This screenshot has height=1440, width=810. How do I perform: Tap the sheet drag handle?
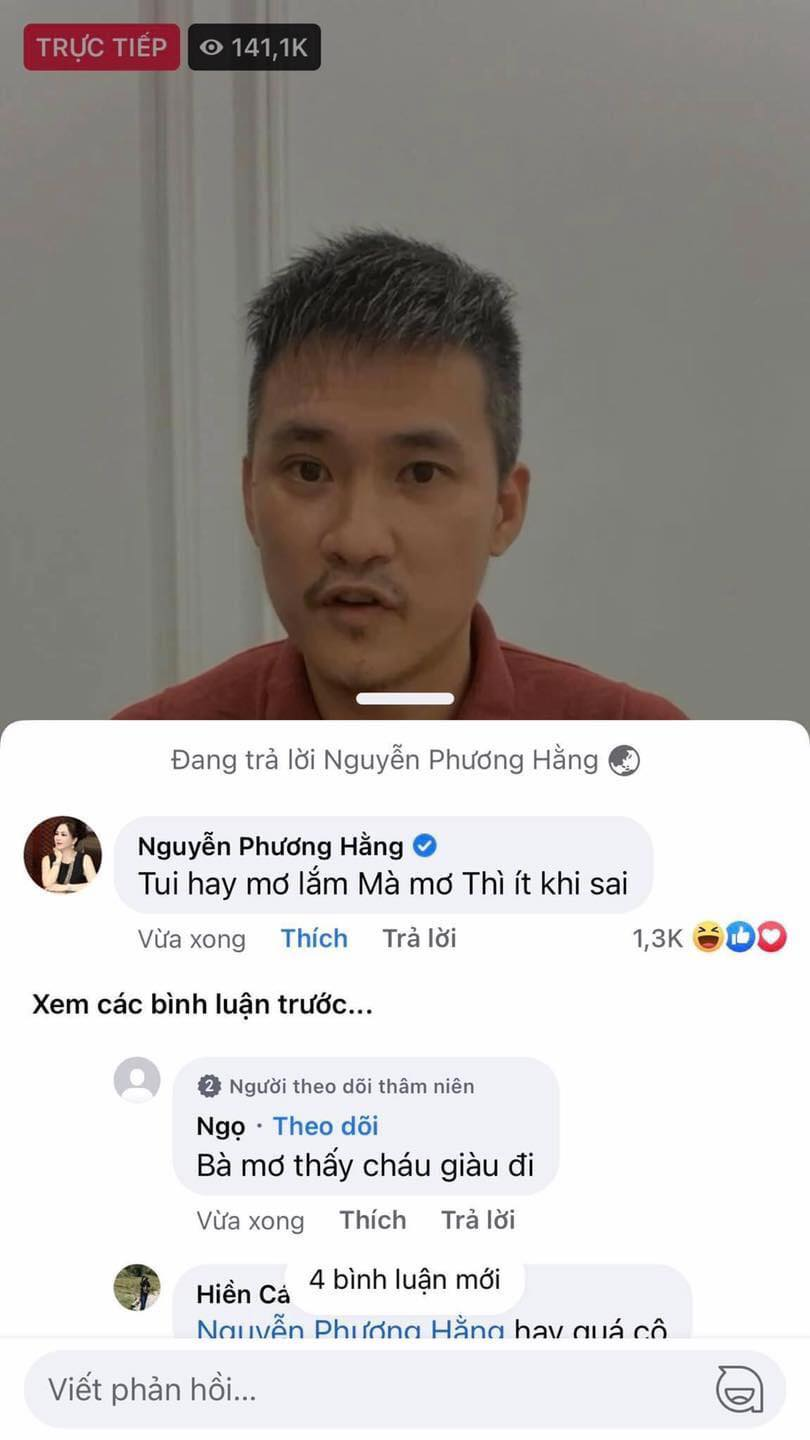pos(405,698)
